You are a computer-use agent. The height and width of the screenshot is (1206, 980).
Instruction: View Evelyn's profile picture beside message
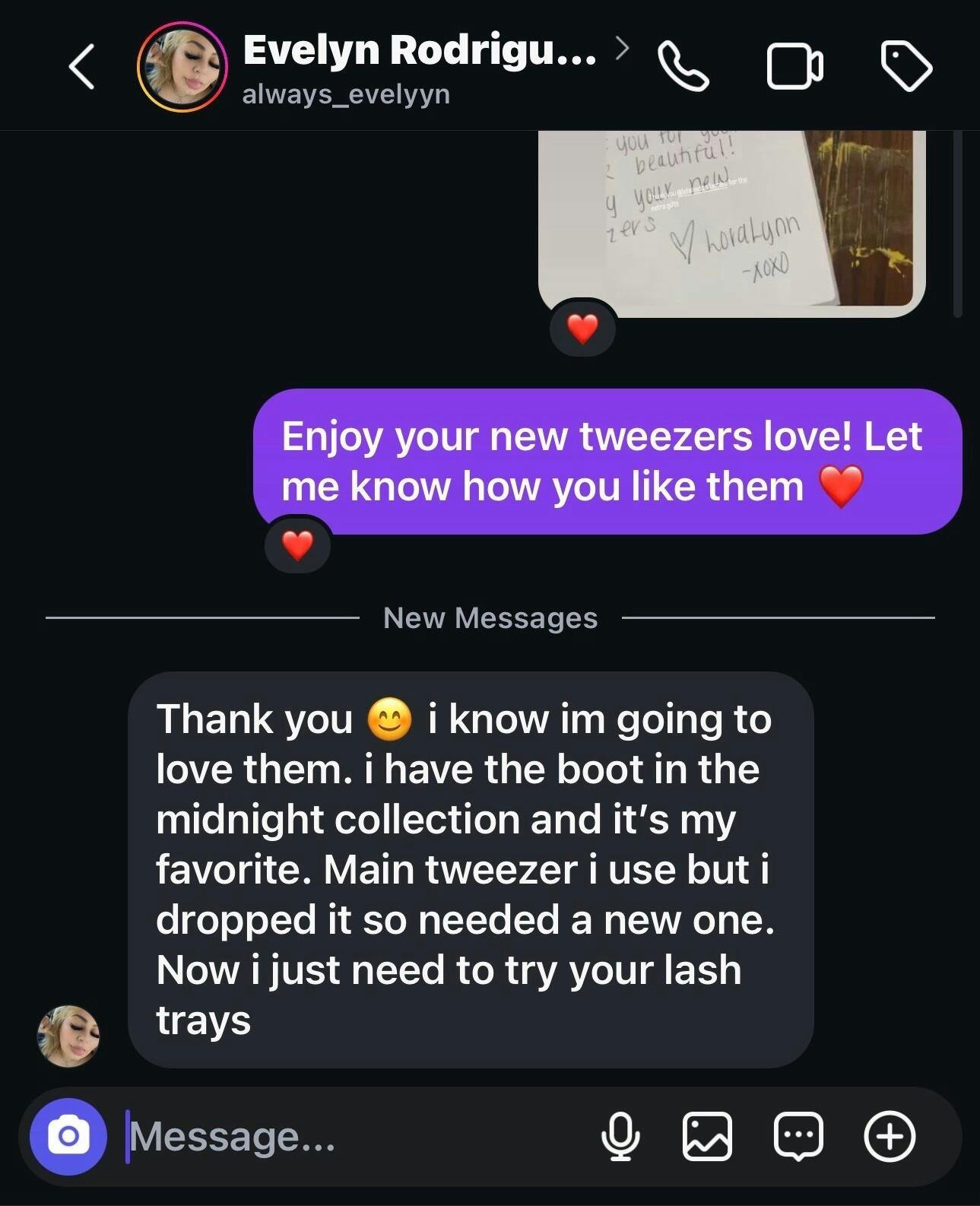pos(68,1036)
